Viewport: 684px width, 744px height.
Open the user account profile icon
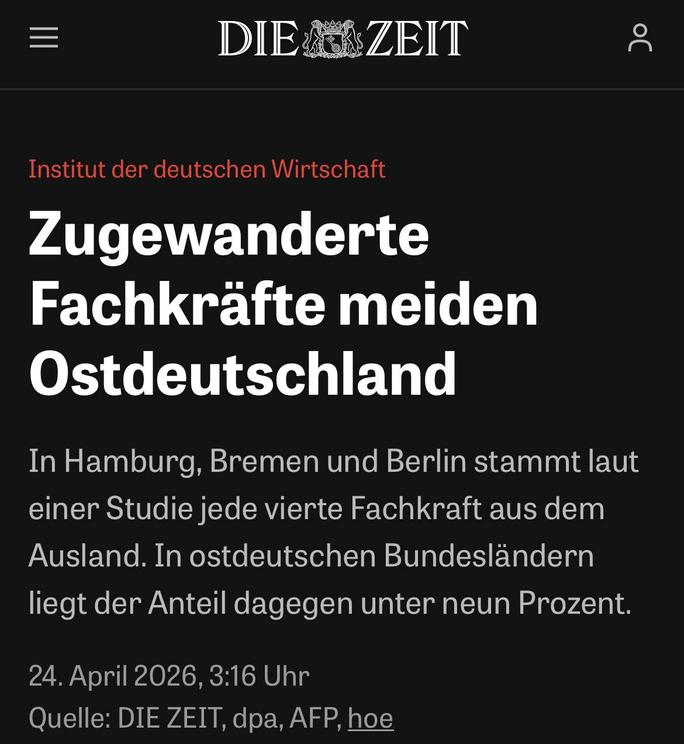640,39
